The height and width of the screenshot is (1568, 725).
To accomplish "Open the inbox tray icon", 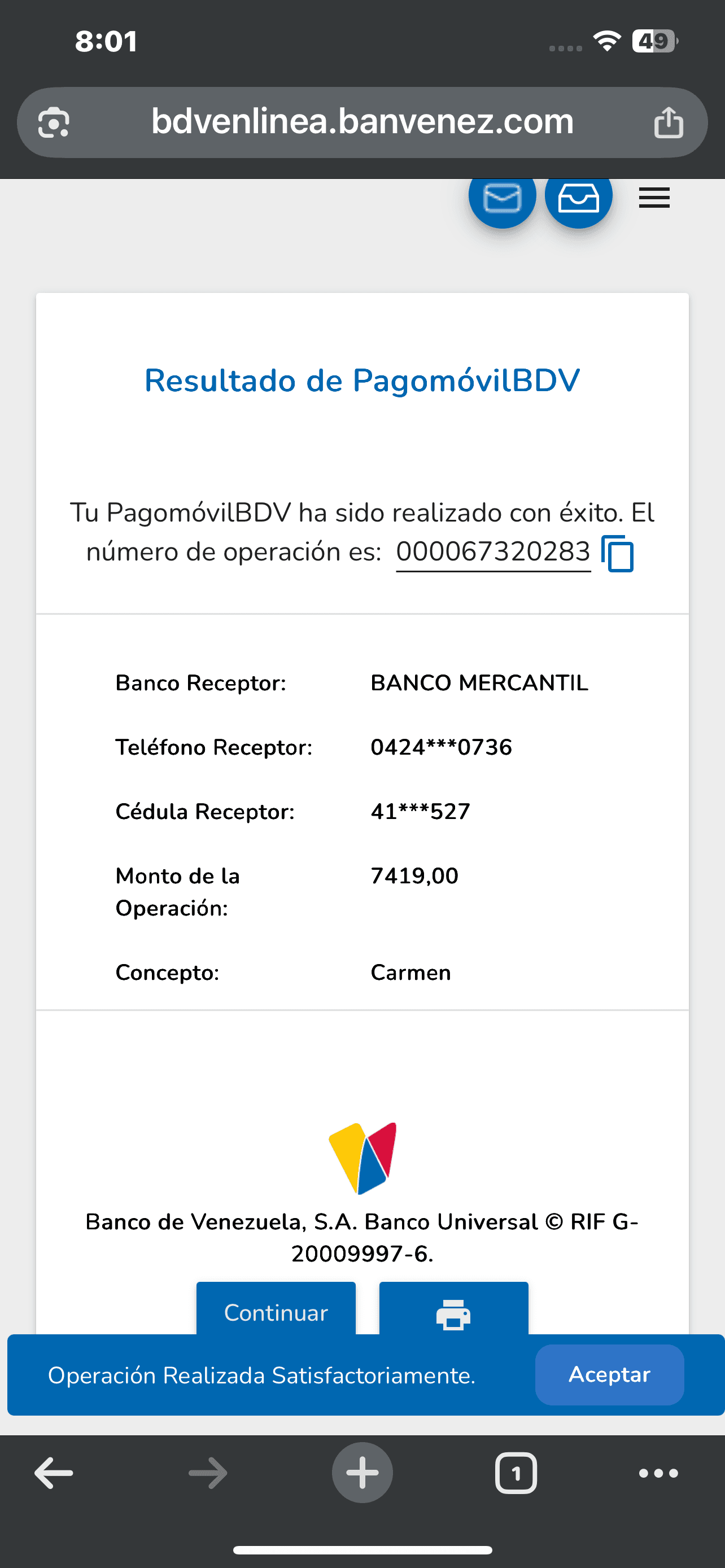I will pyautogui.click(x=578, y=199).
